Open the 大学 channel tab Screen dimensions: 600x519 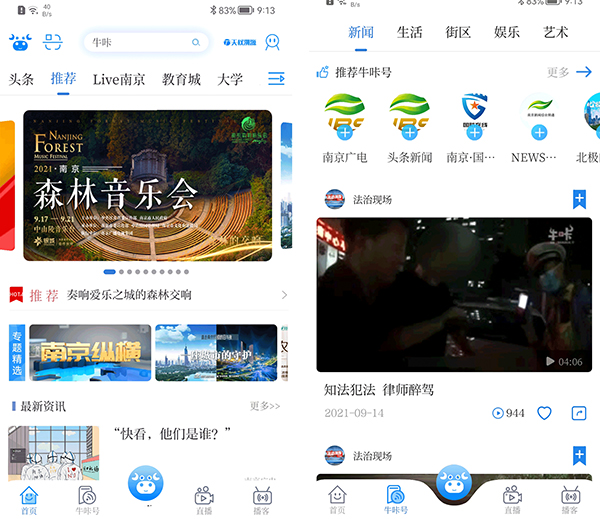[230, 79]
